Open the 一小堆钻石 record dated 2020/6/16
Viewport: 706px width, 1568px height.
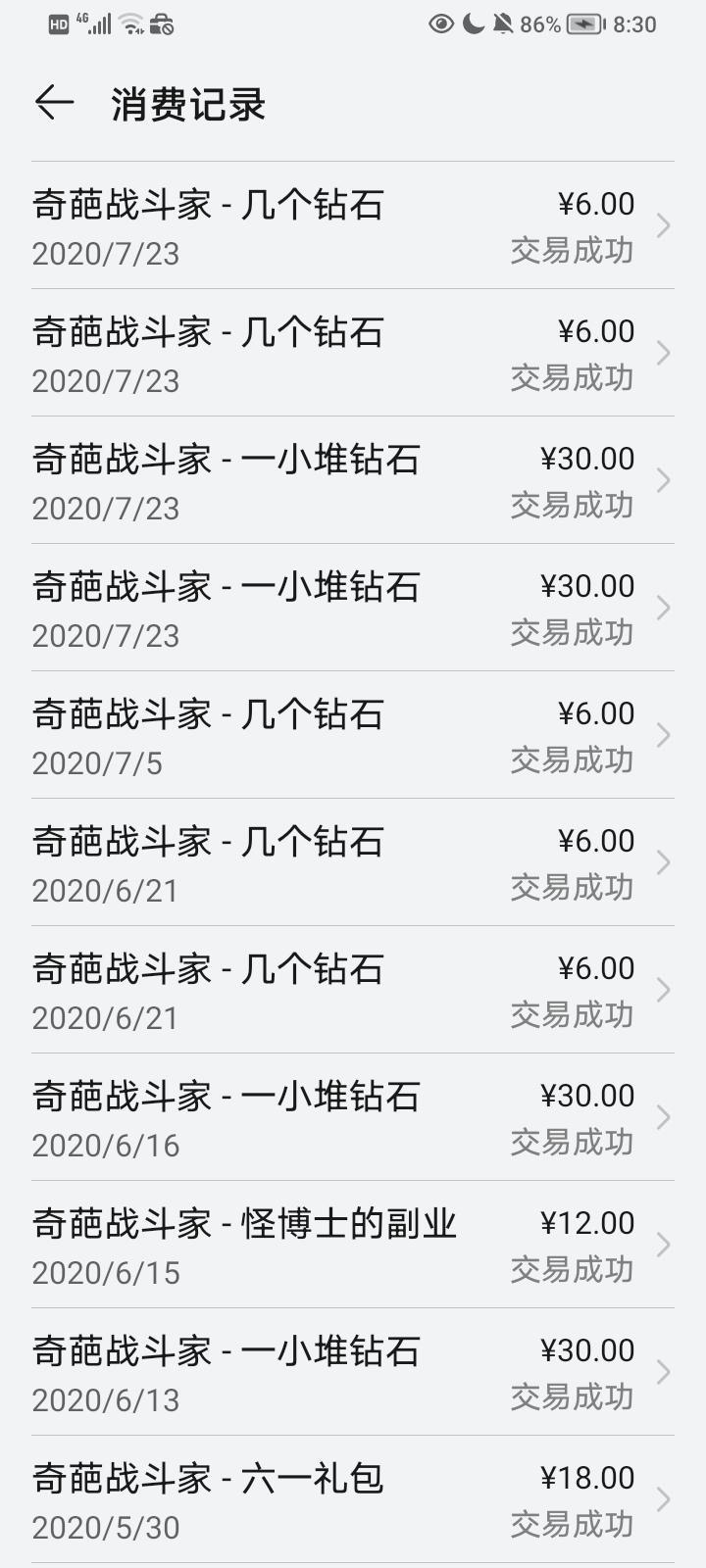pos(353,1117)
